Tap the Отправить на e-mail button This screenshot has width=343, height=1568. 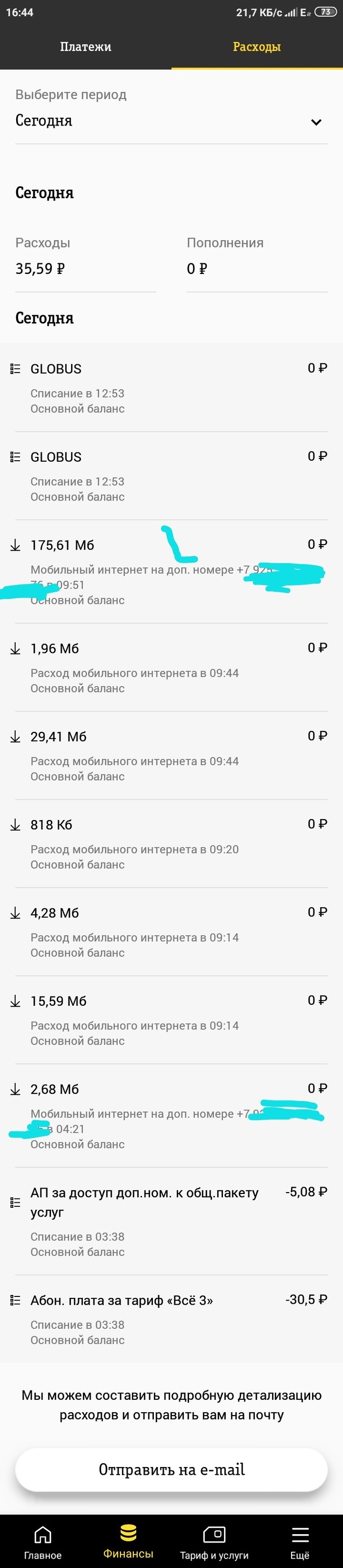tap(171, 1470)
